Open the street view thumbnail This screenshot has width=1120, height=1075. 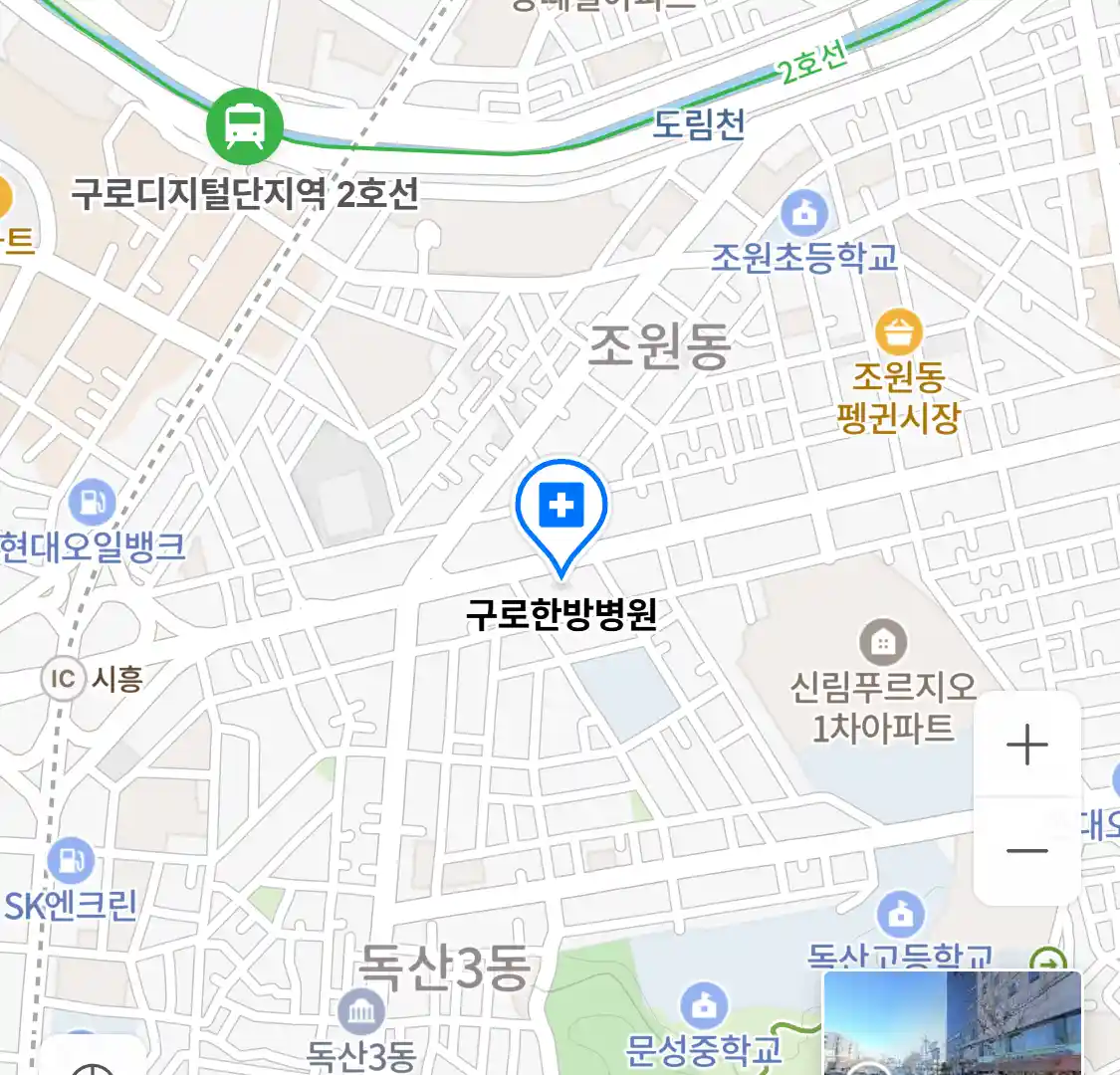(x=952, y=1022)
